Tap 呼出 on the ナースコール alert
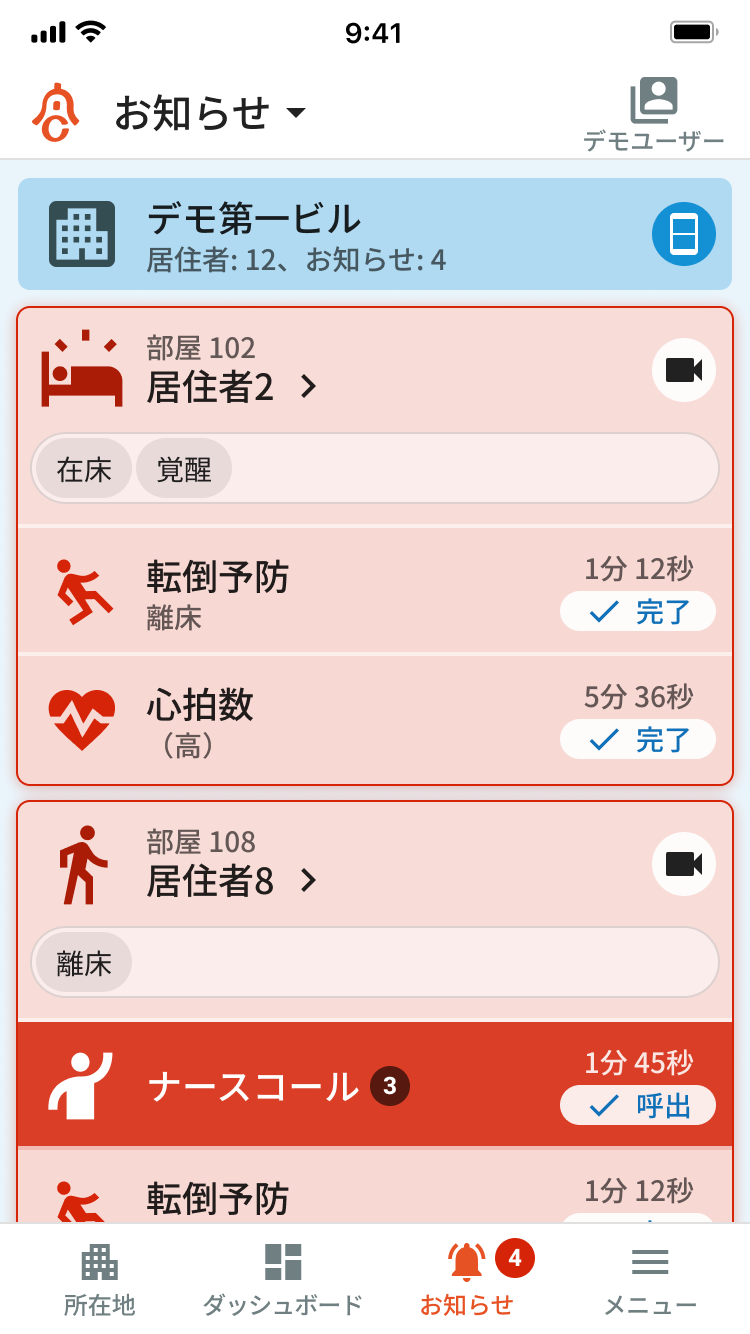The image size is (750, 1334). (638, 1105)
